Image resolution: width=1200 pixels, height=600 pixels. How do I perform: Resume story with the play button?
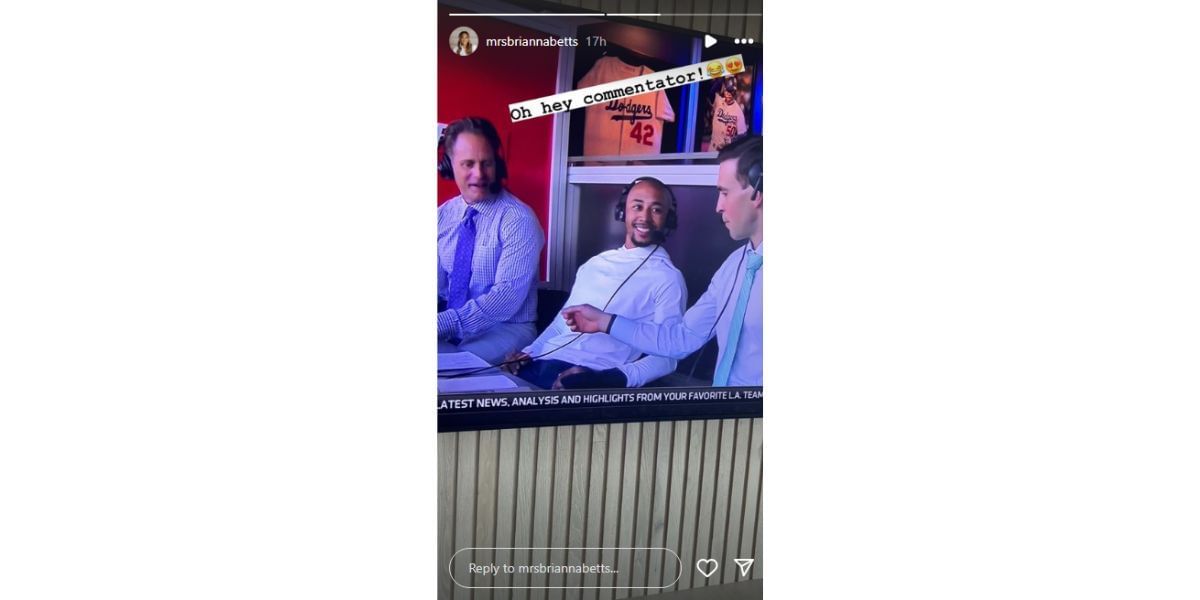(710, 41)
